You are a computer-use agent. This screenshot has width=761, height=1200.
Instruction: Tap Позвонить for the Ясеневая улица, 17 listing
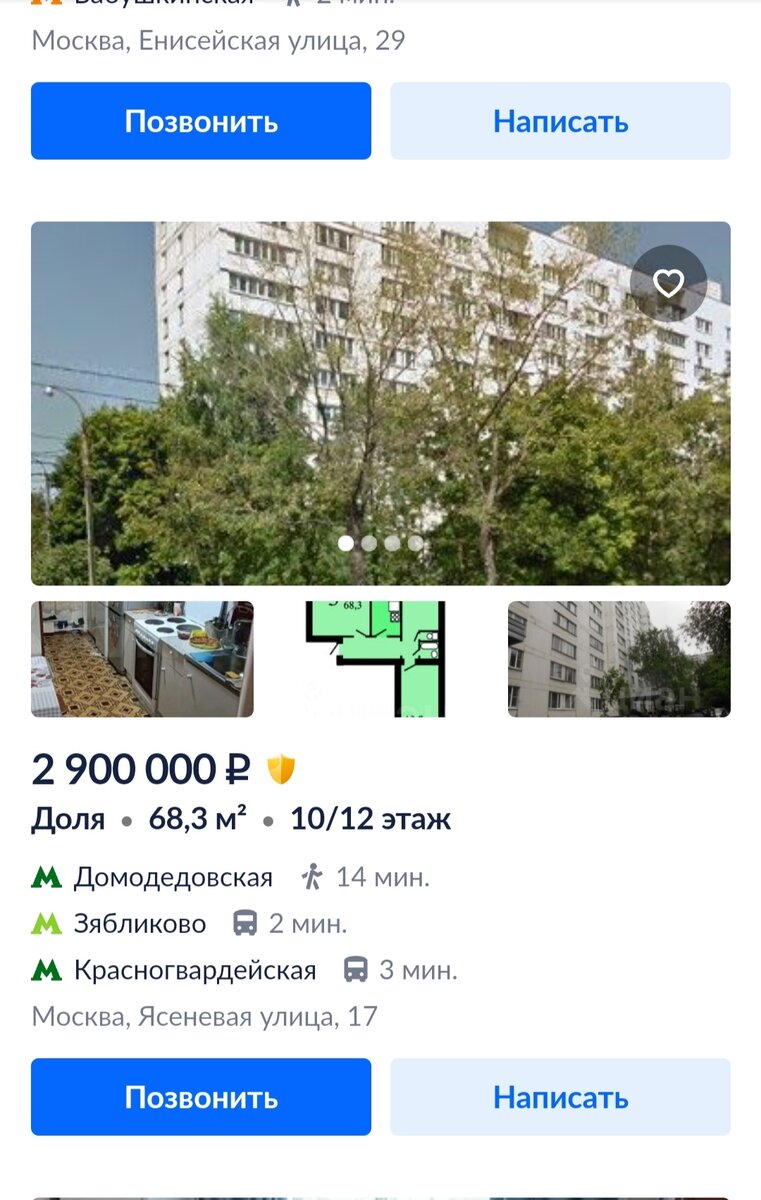[201, 1097]
